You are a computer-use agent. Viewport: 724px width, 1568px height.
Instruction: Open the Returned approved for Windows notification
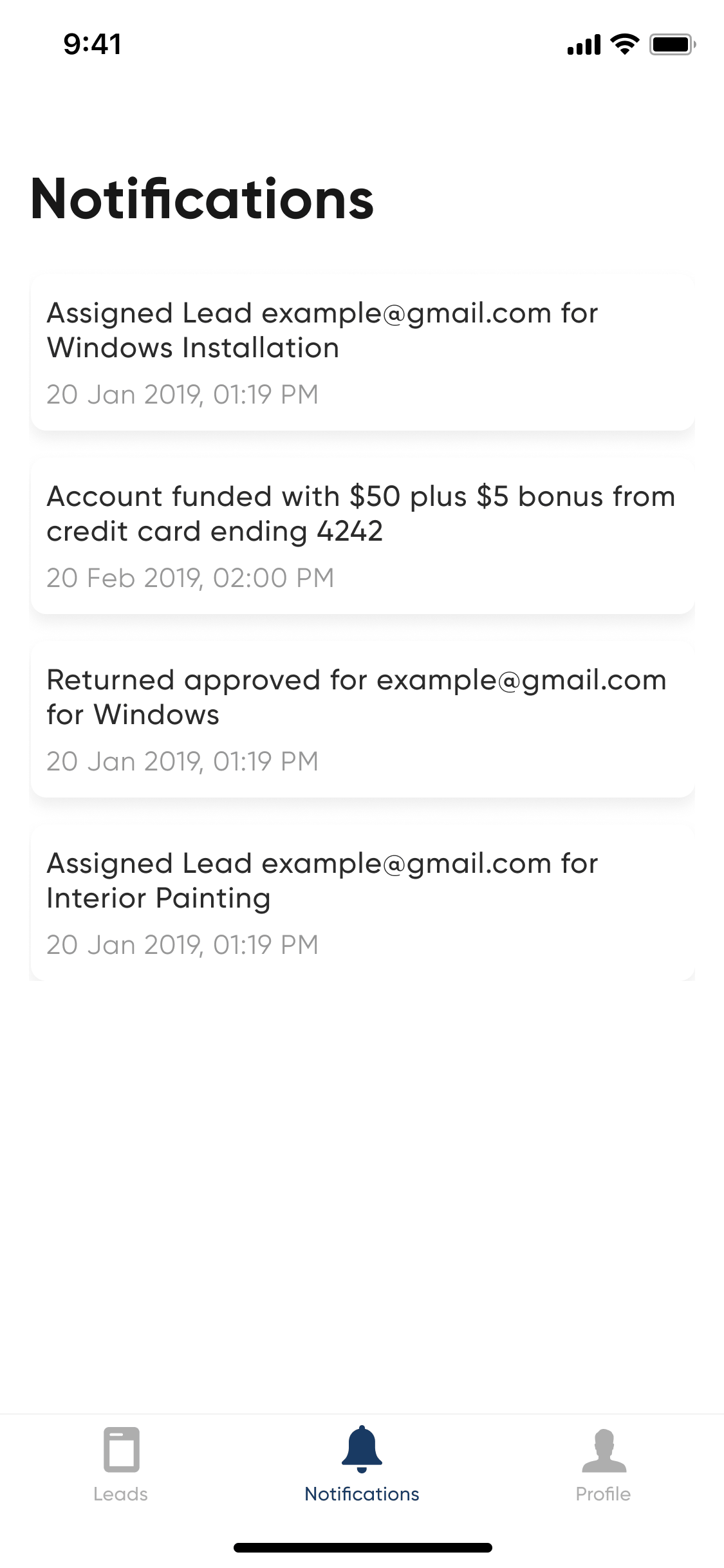click(362, 720)
